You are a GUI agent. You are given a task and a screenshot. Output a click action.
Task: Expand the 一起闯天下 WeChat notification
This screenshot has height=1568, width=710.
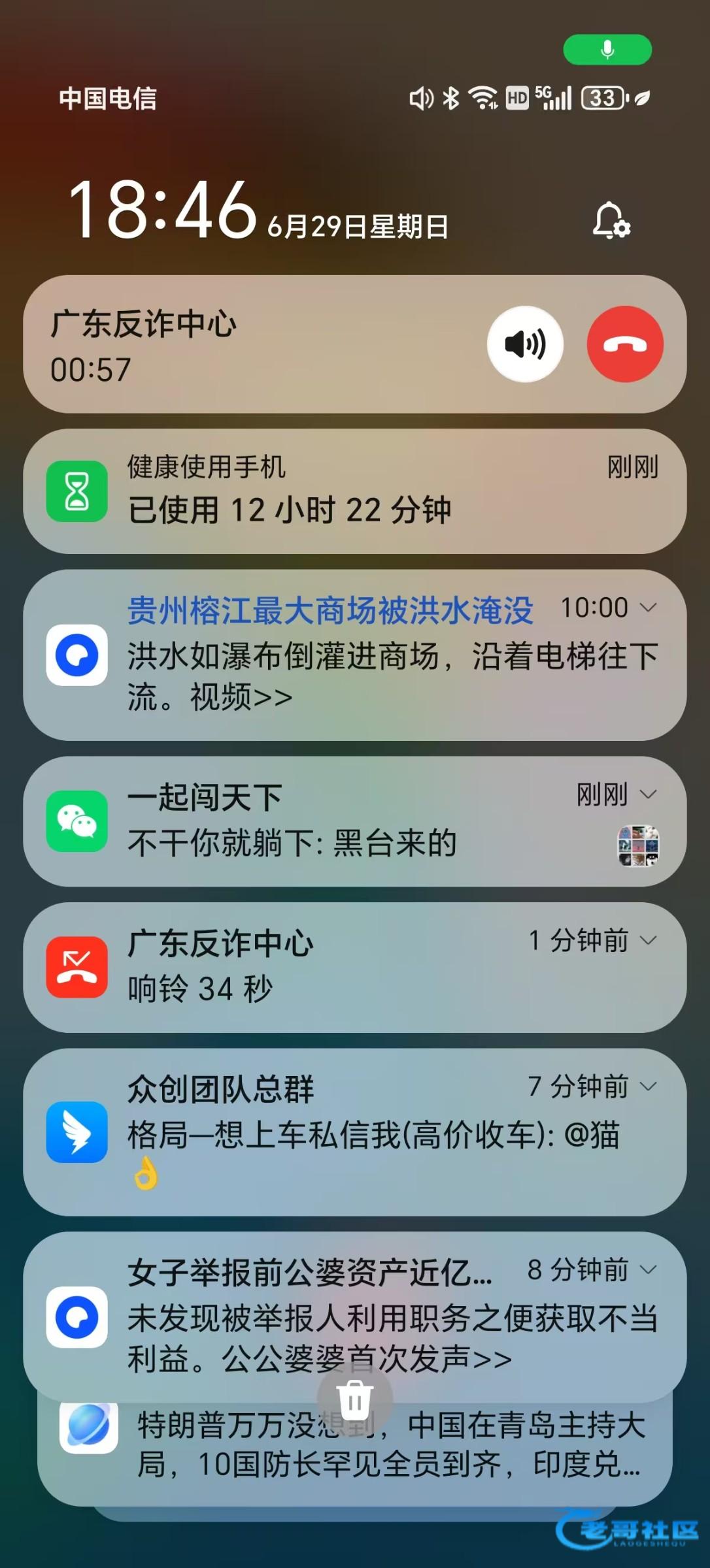[648, 794]
